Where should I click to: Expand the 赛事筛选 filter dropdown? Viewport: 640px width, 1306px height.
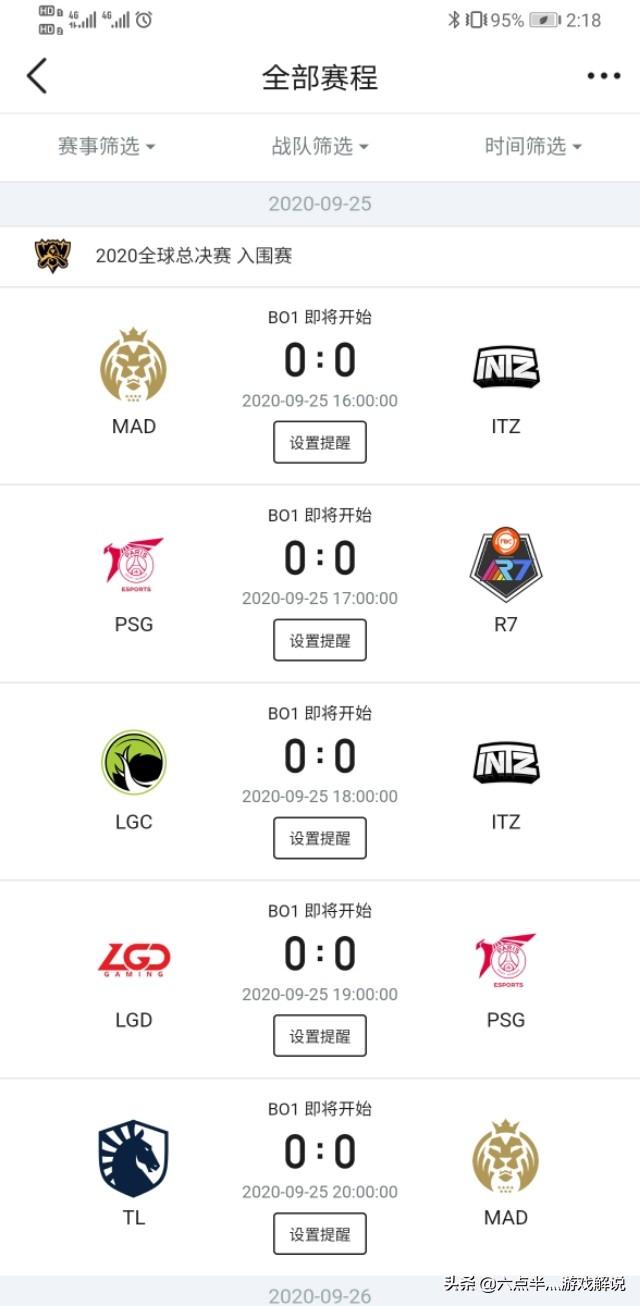coord(106,146)
